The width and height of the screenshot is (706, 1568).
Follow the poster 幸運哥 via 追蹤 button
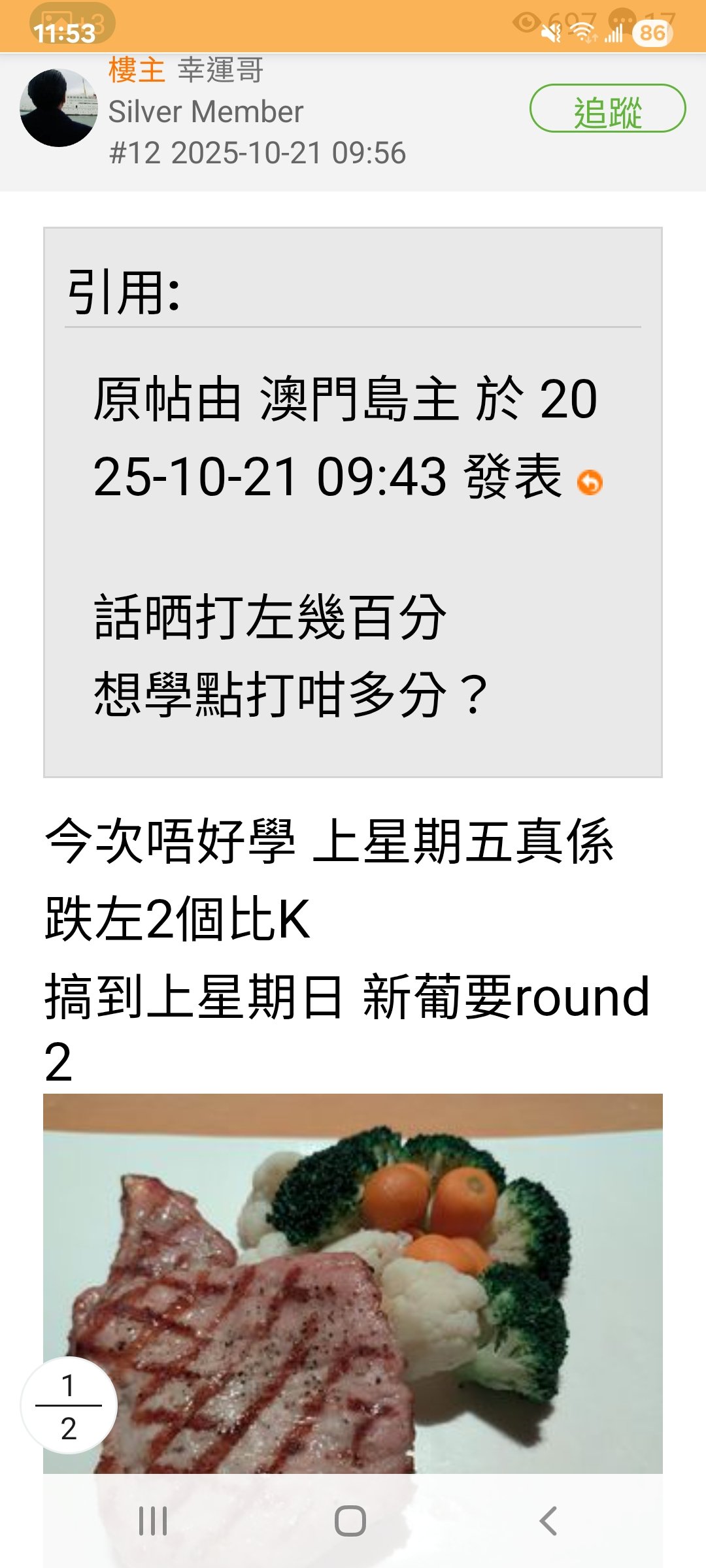(607, 108)
